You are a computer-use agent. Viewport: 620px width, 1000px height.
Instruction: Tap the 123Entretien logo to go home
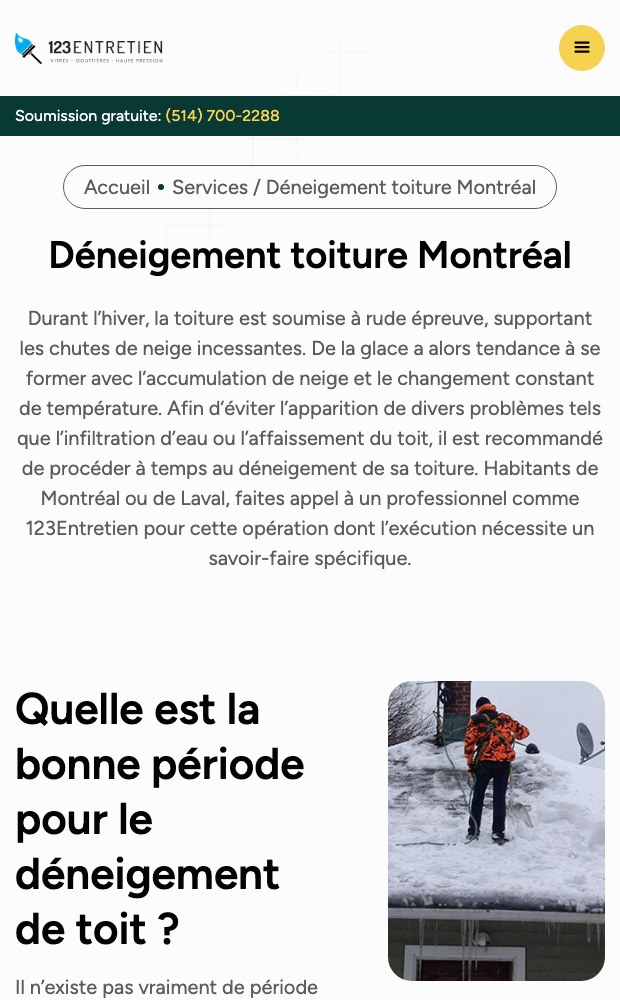[x=89, y=48]
